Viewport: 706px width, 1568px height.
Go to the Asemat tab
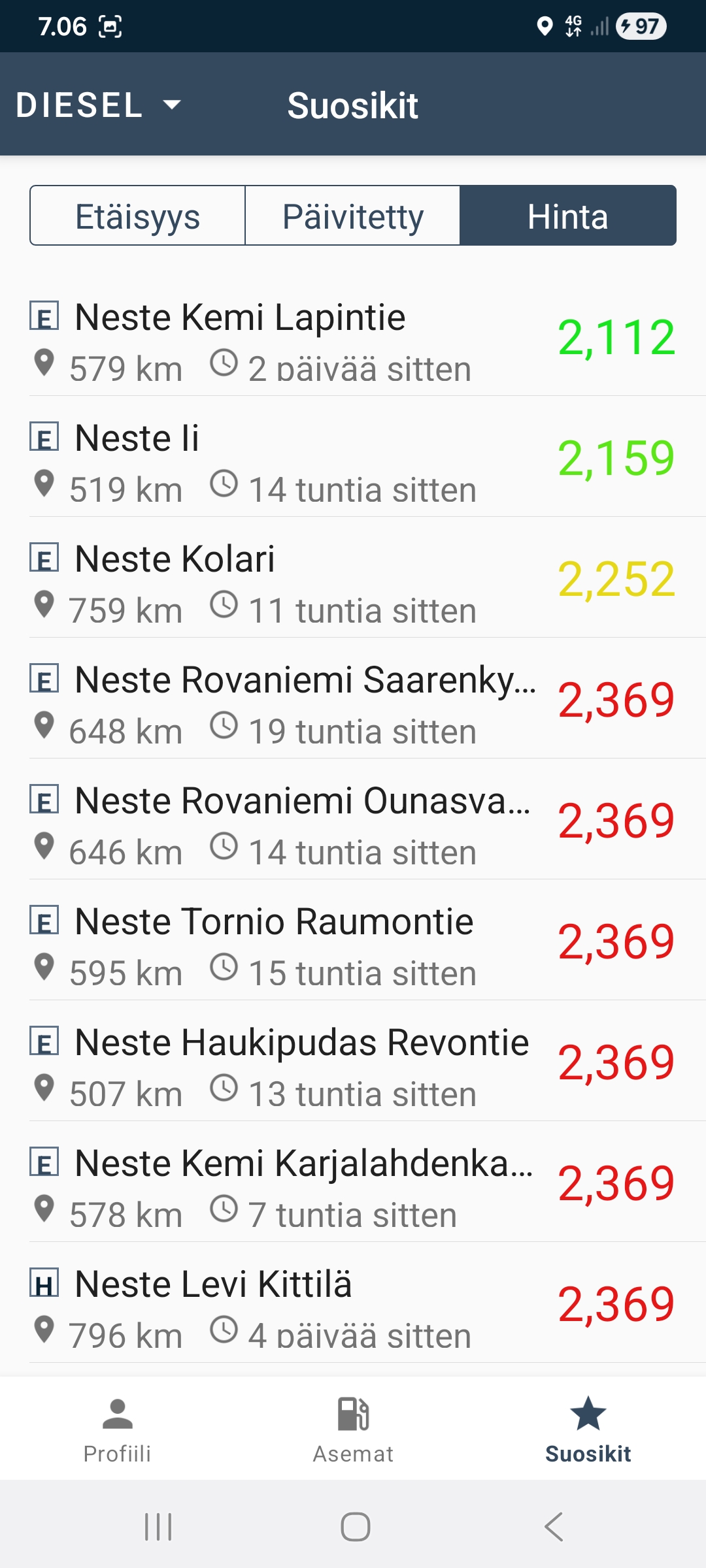click(x=353, y=1429)
